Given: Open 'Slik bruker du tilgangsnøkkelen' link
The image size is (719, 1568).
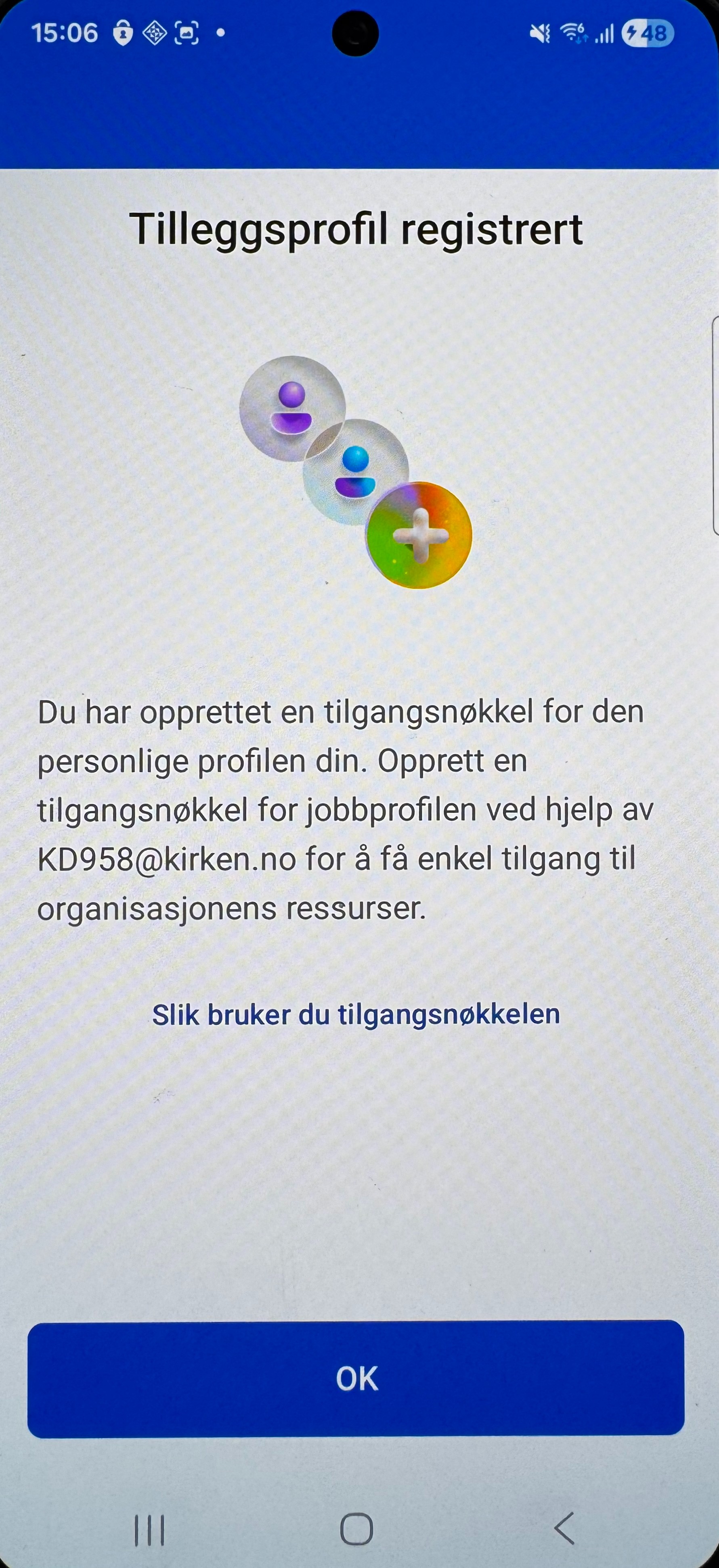Looking at the screenshot, I should pos(356,1015).
